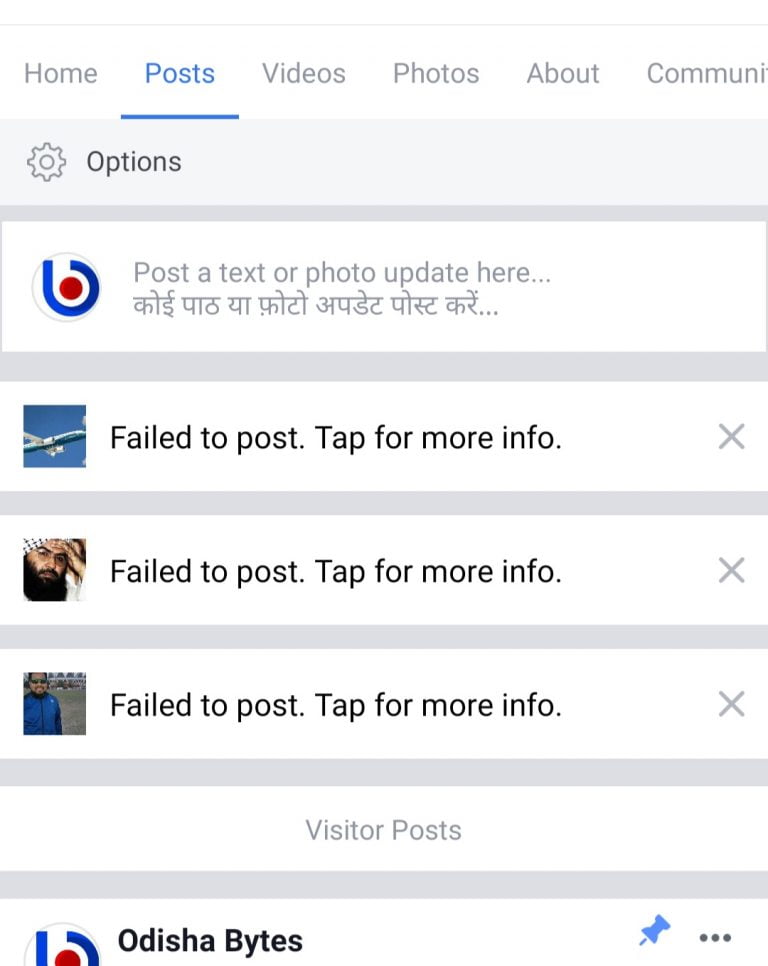
Task: Dismiss the first failed post notification
Action: (731, 436)
